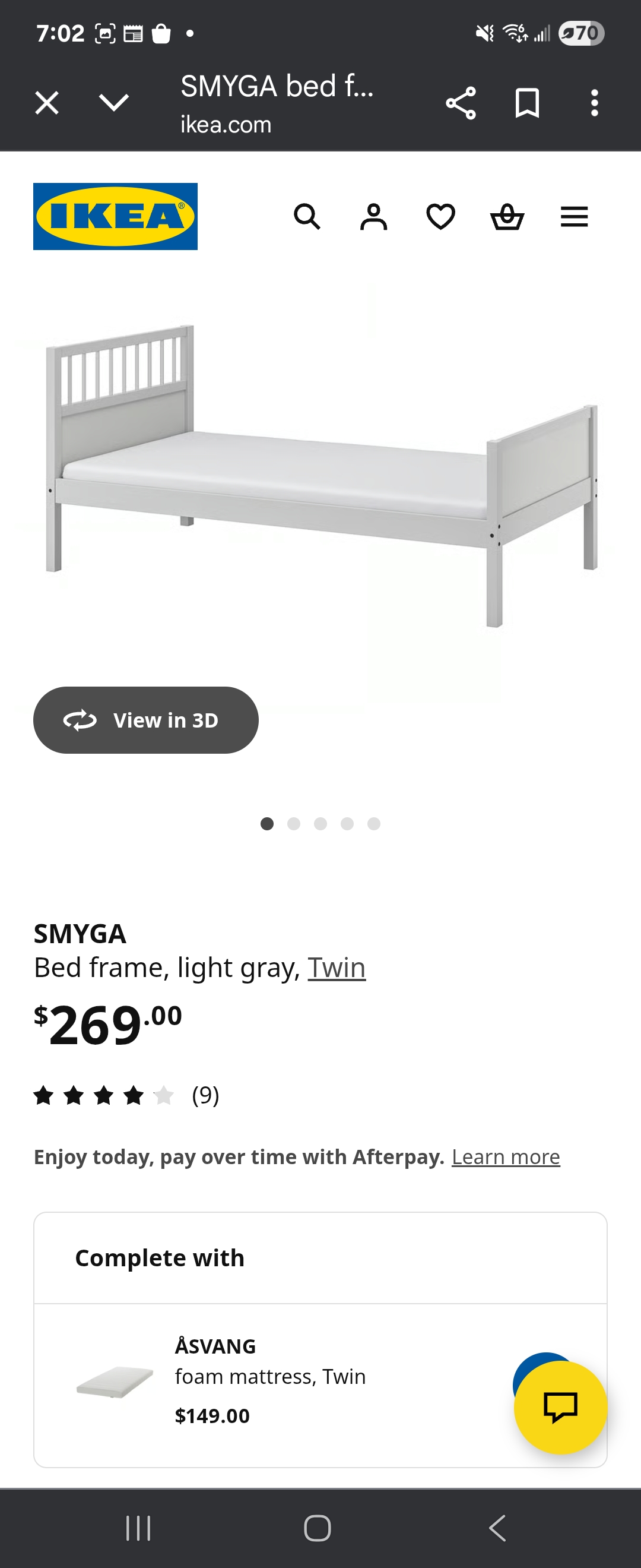View the bed frame in 3D
Viewport: 641px width, 1568px height.
click(146, 720)
